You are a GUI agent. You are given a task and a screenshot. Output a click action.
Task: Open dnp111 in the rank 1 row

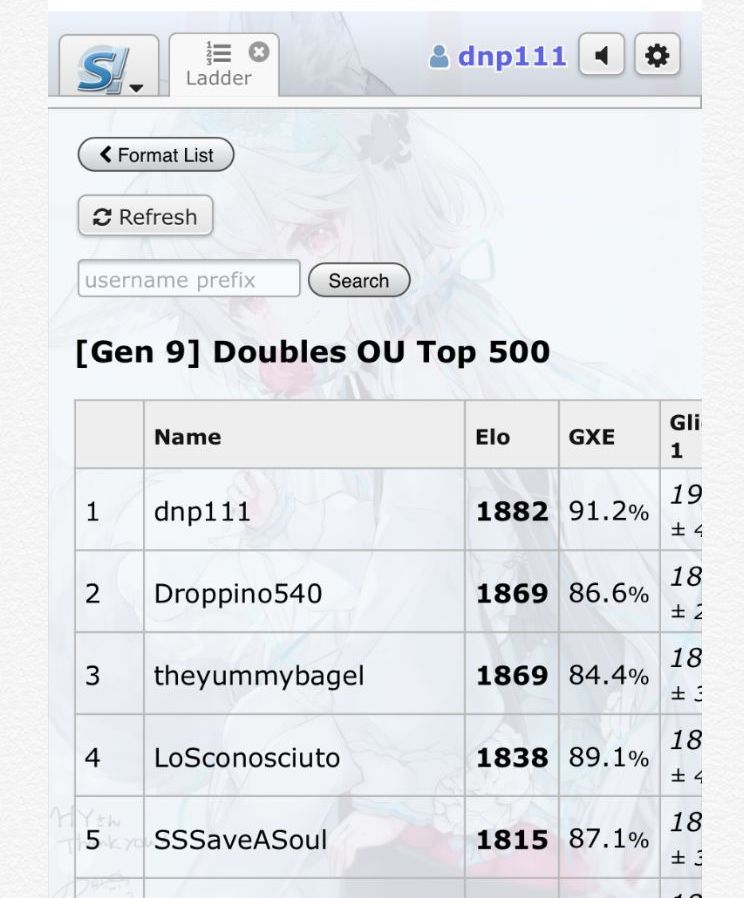pyautogui.click(x=202, y=511)
